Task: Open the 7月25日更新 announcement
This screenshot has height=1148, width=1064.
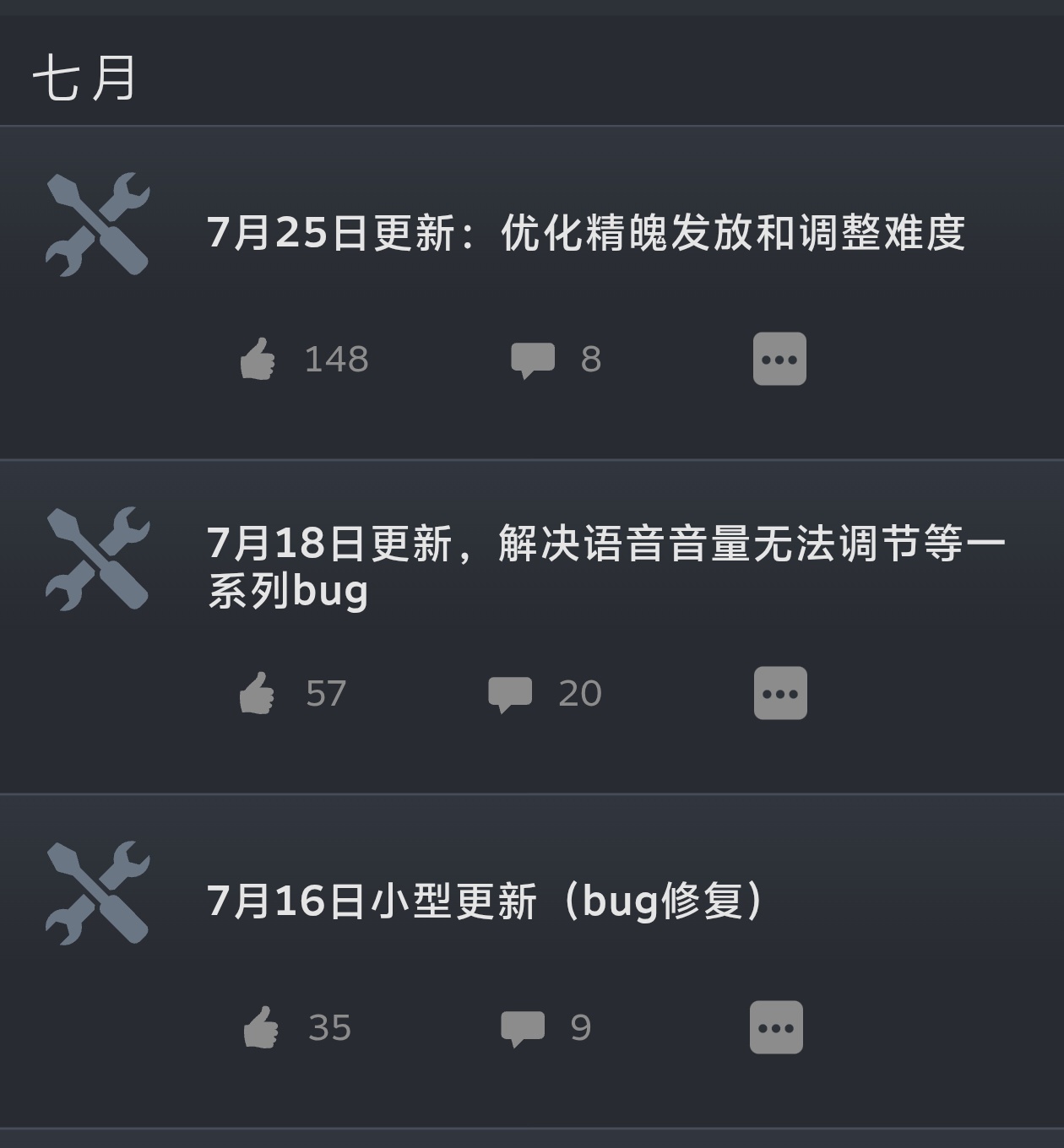Action: pos(585,233)
